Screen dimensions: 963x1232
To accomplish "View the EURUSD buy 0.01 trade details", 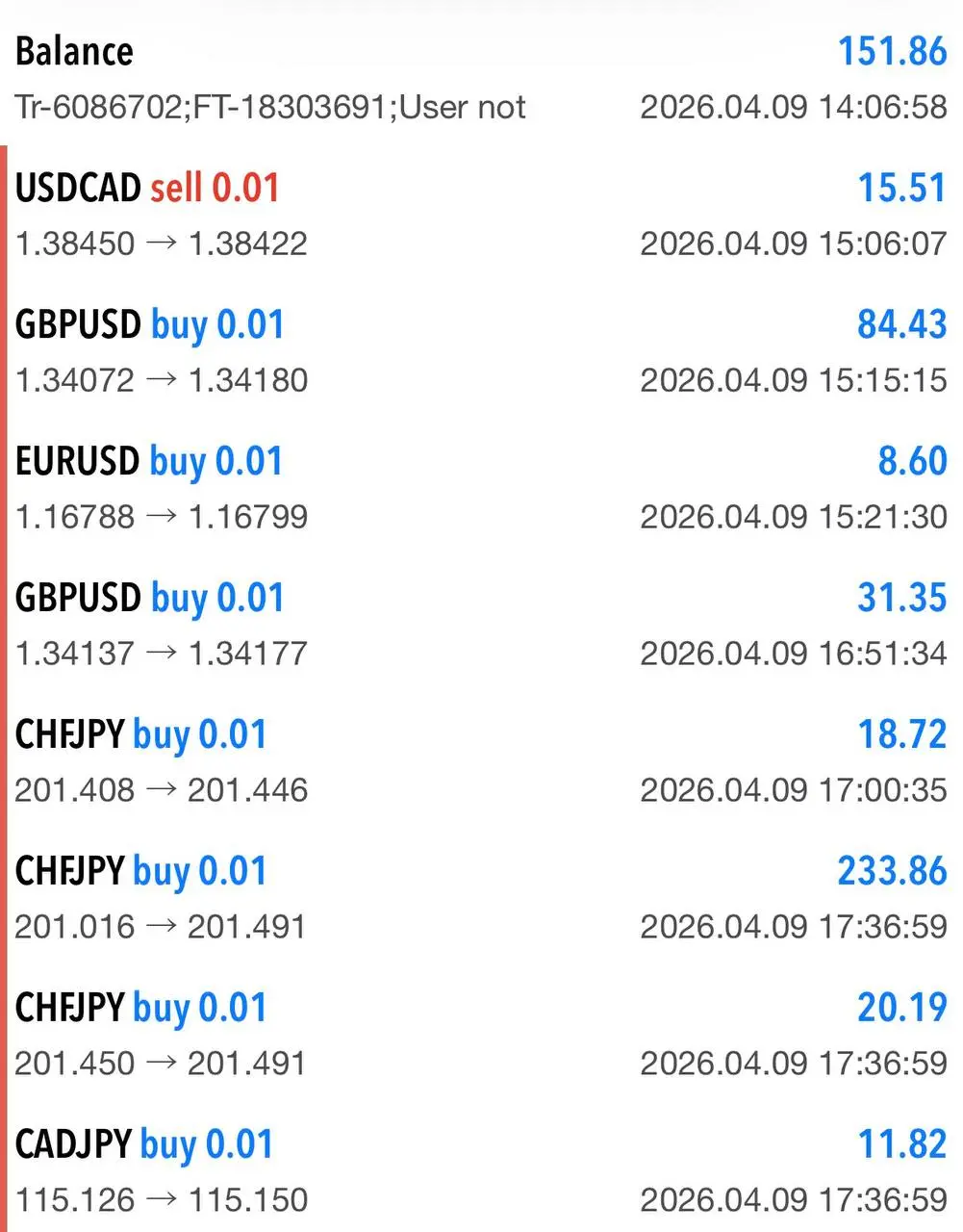I will (x=481, y=487).
